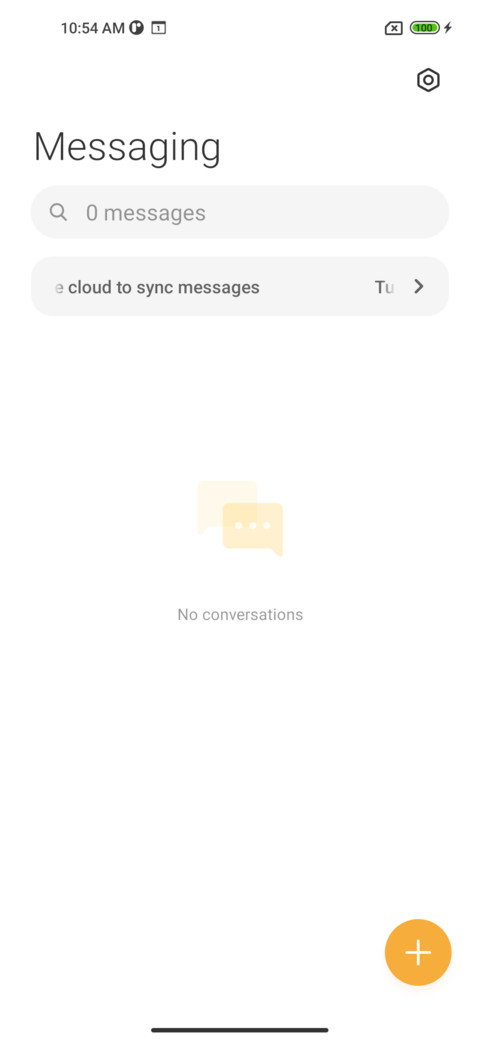Open Messaging settings gear icon
This screenshot has height=1040, width=480.
(428, 80)
